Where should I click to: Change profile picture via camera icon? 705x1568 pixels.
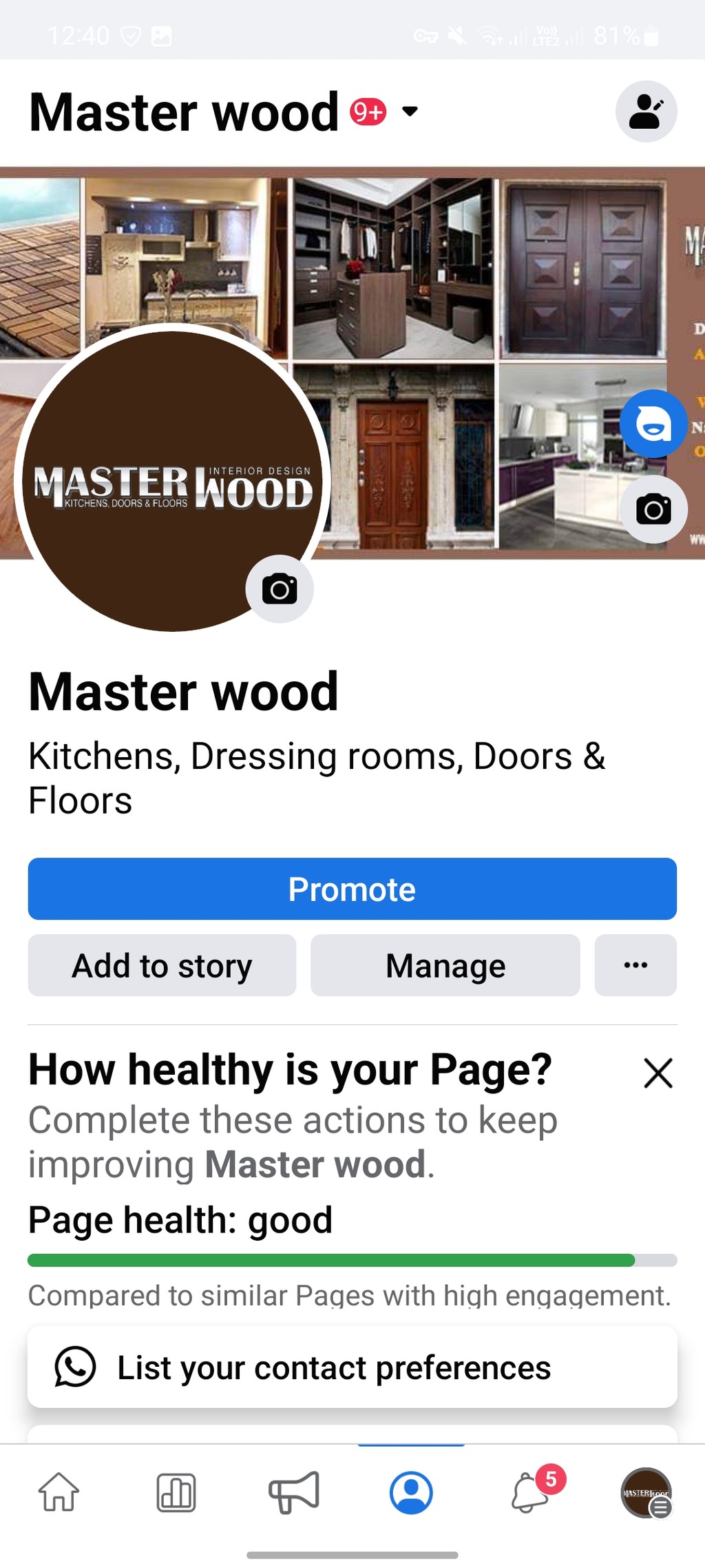(280, 589)
